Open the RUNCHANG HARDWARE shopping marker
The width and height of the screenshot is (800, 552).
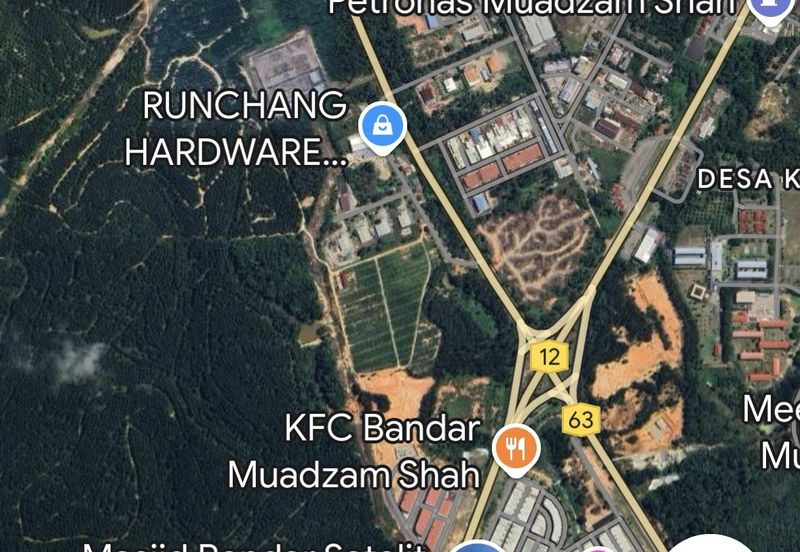(382, 127)
